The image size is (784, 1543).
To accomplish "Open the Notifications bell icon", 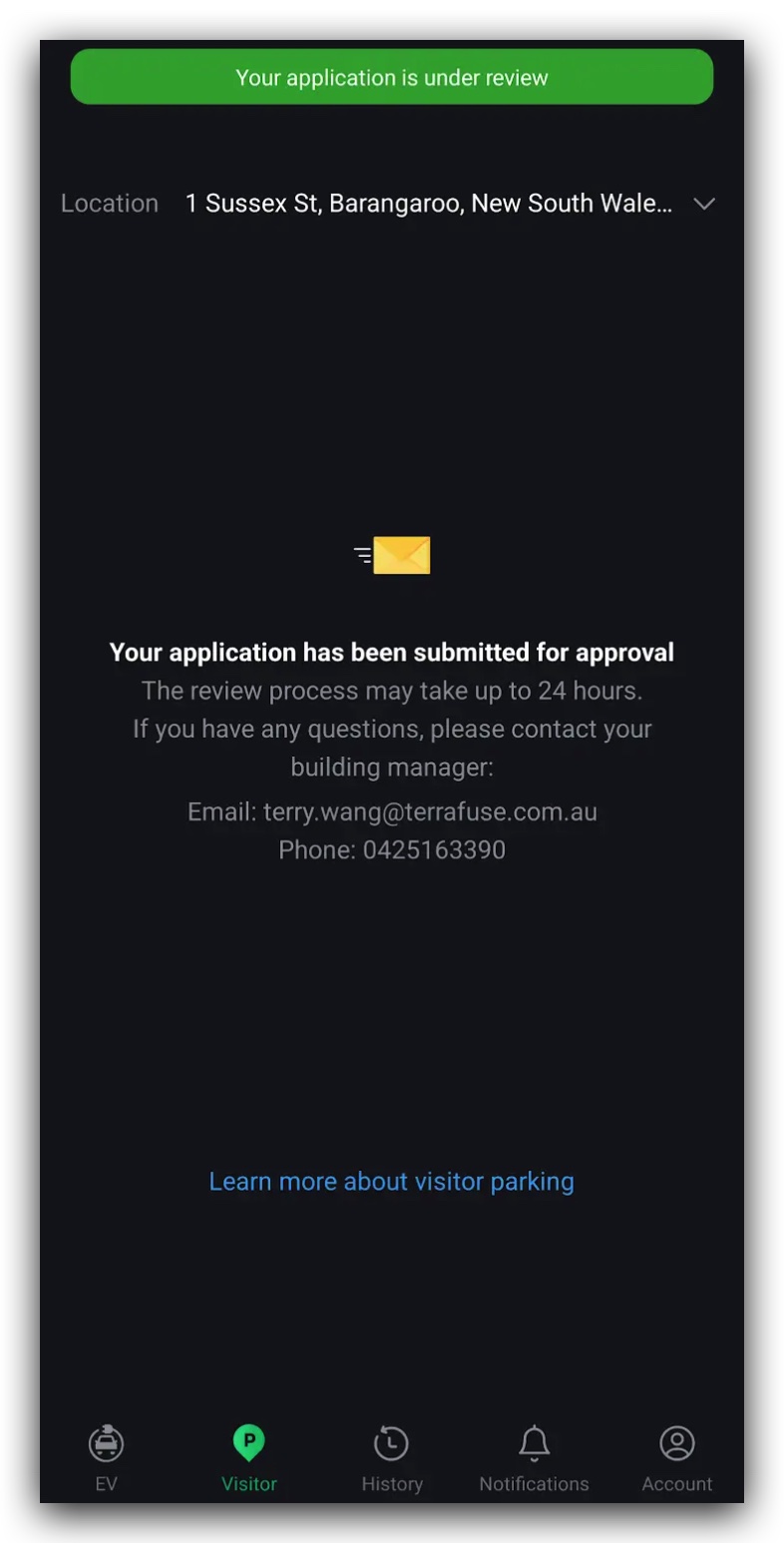I will tap(534, 1441).
